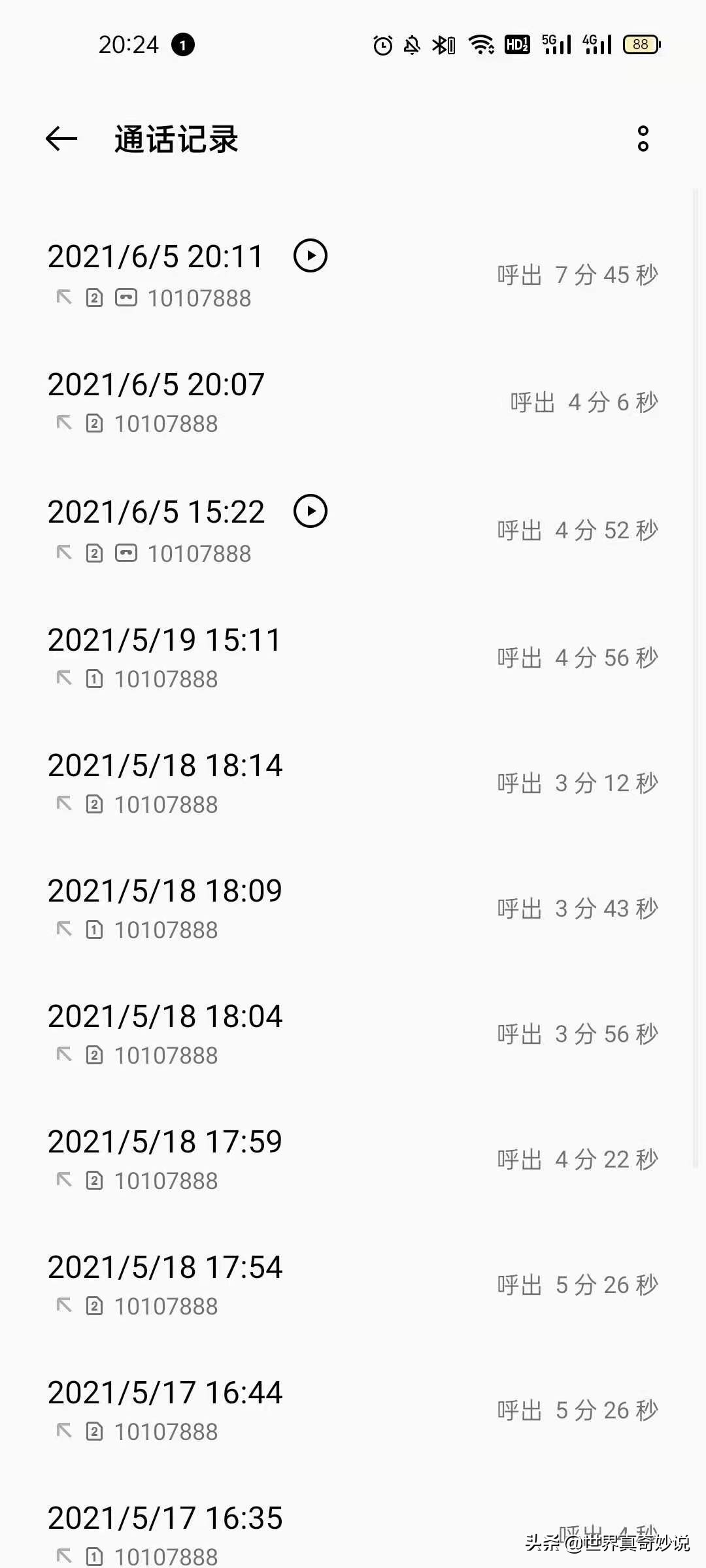This screenshot has height=1568, width=706.
Task: Play recording of the 2021/6/5 20:11 call
Action: (311, 256)
